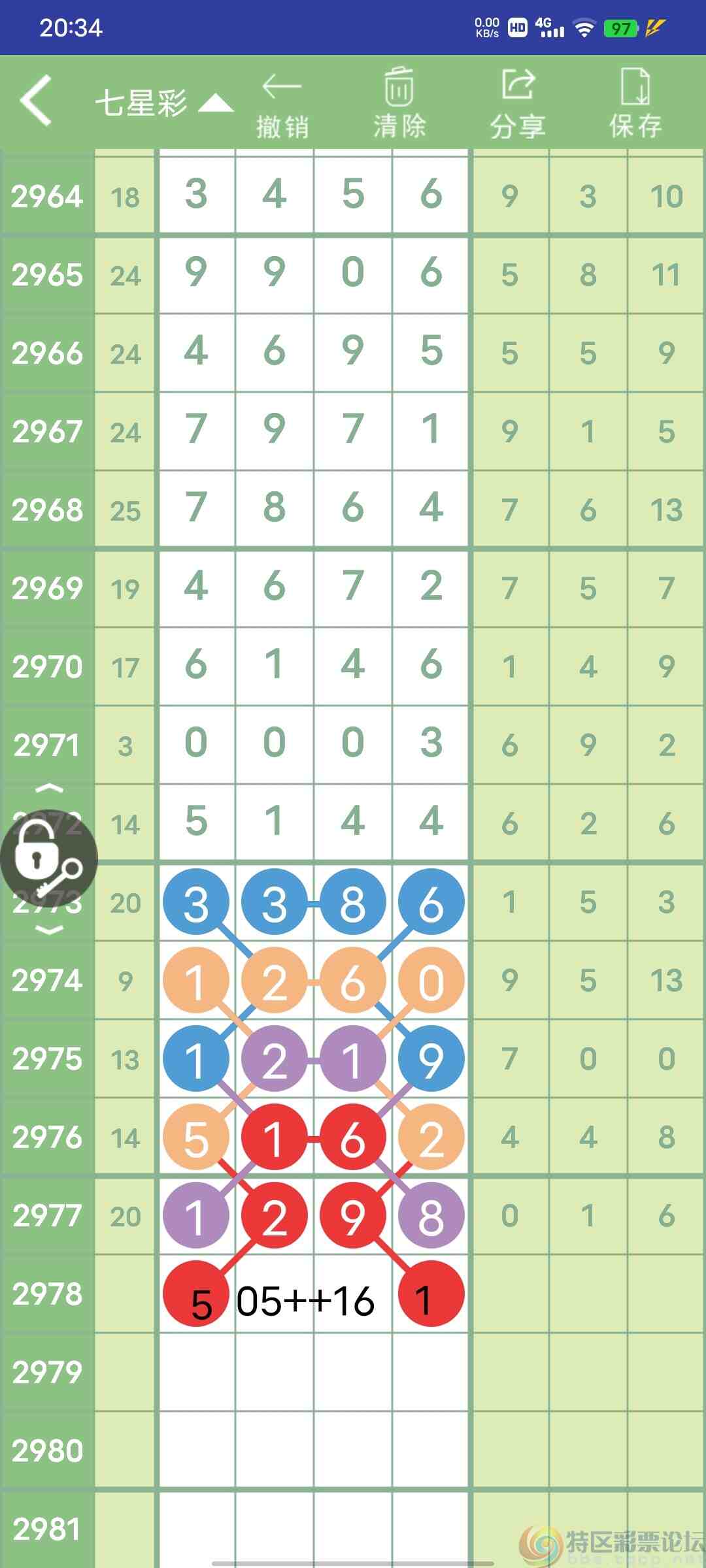This screenshot has height=1568, width=706.
Task: Toggle the floating lock button
Action: [48, 858]
